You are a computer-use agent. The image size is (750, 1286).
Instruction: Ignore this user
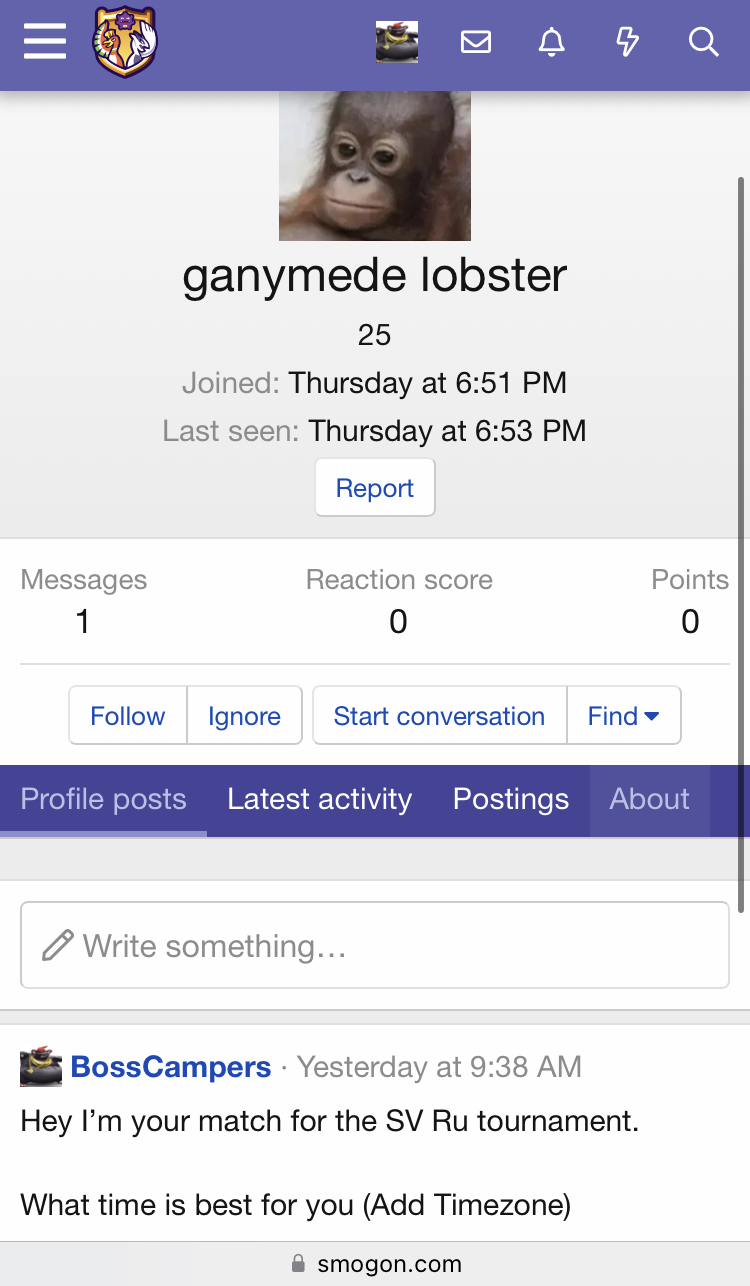coord(244,716)
